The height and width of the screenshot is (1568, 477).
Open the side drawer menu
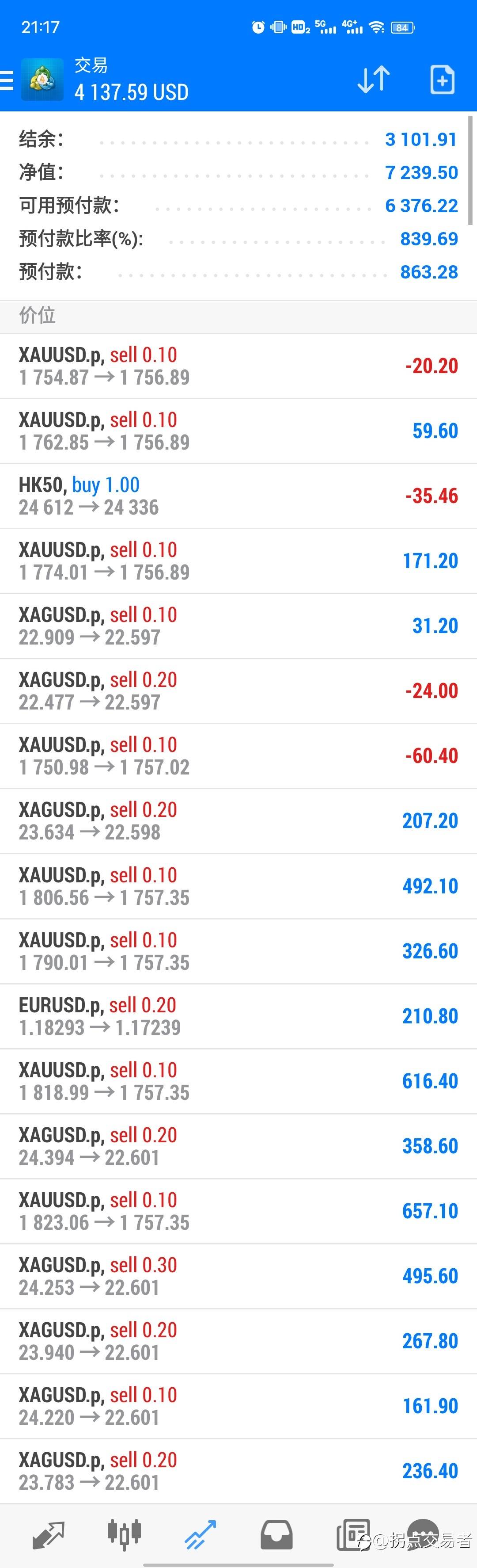pos(8,80)
